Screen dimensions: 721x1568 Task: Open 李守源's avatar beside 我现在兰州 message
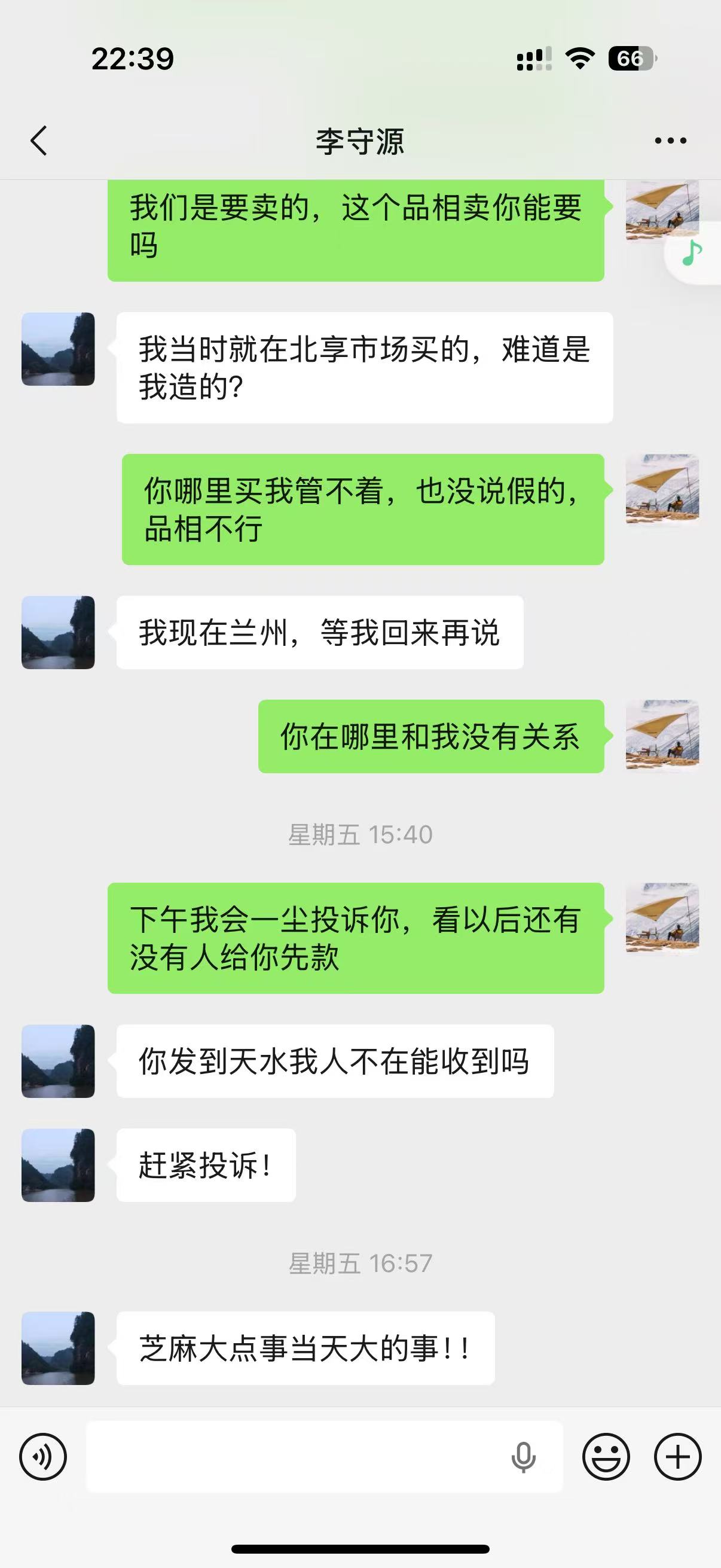(x=59, y=633)
